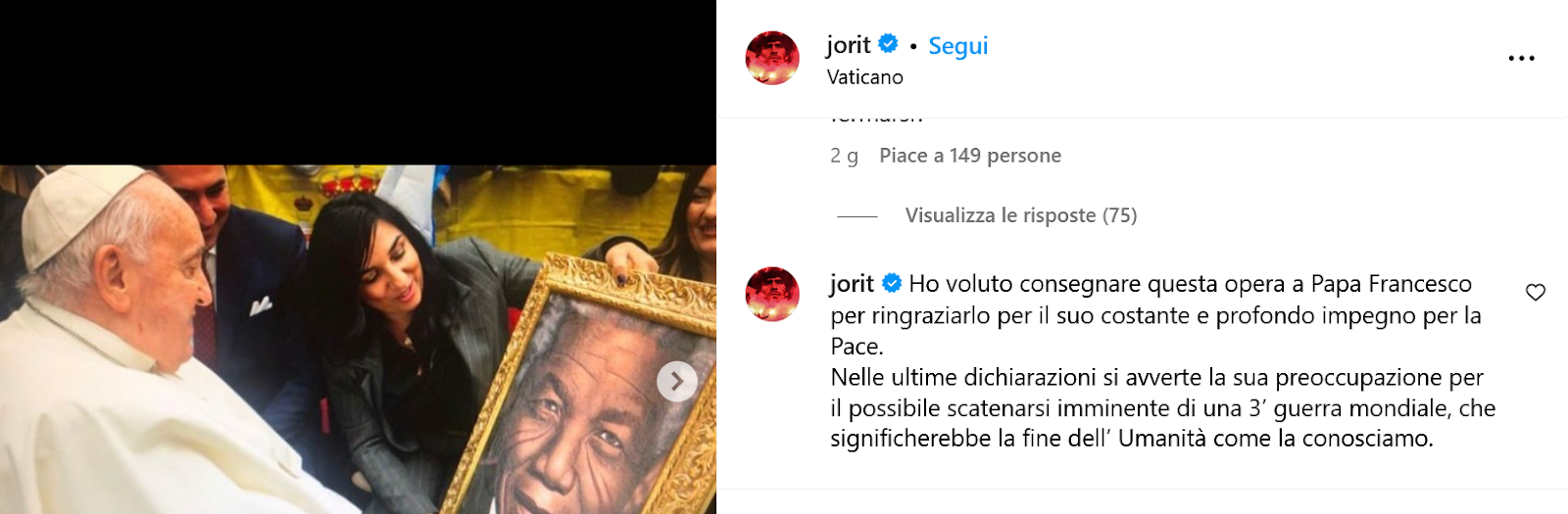Like jorit's comment with the heart icon
The height and width of the screenshot is (514, 1568).
click(x=1535, y=292)
